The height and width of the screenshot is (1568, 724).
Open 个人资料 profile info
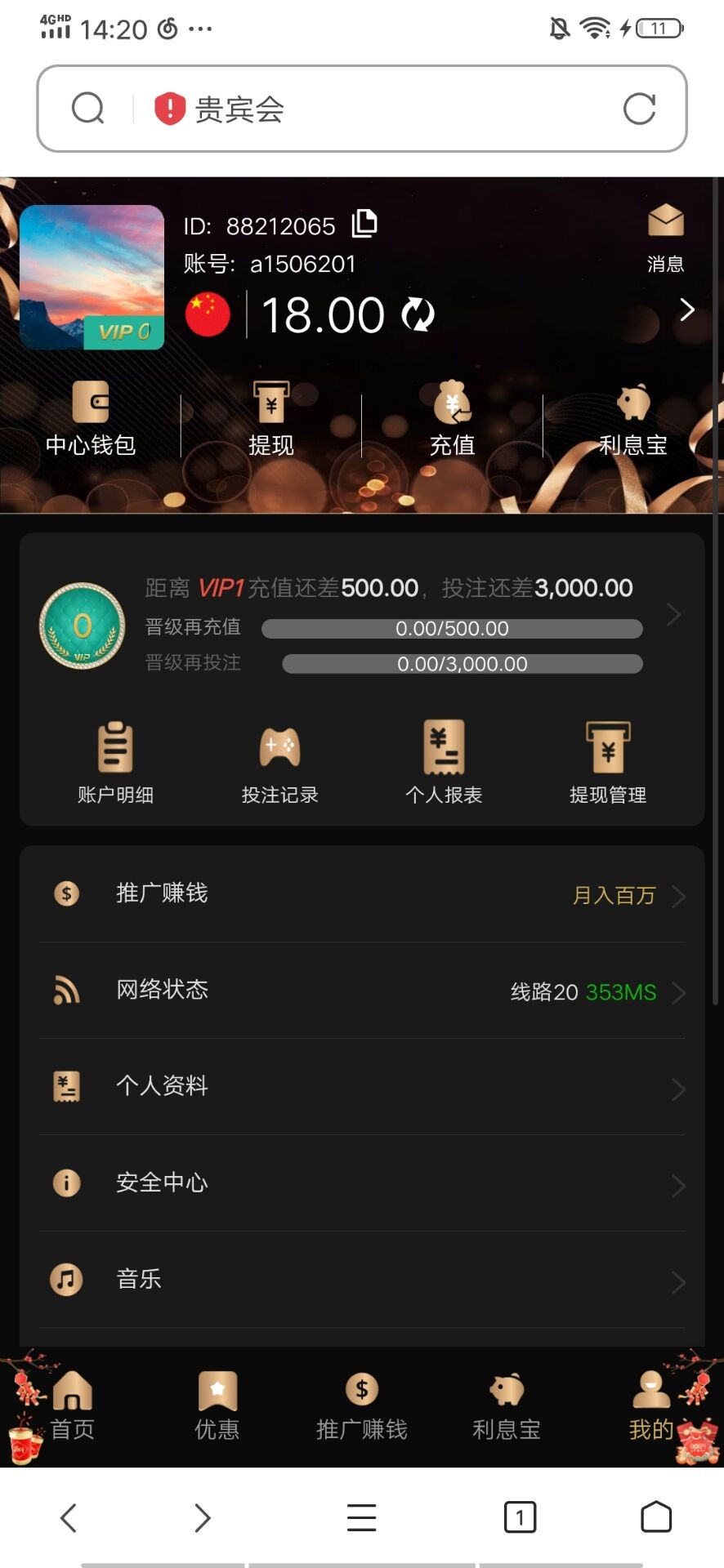[361, 1087]
